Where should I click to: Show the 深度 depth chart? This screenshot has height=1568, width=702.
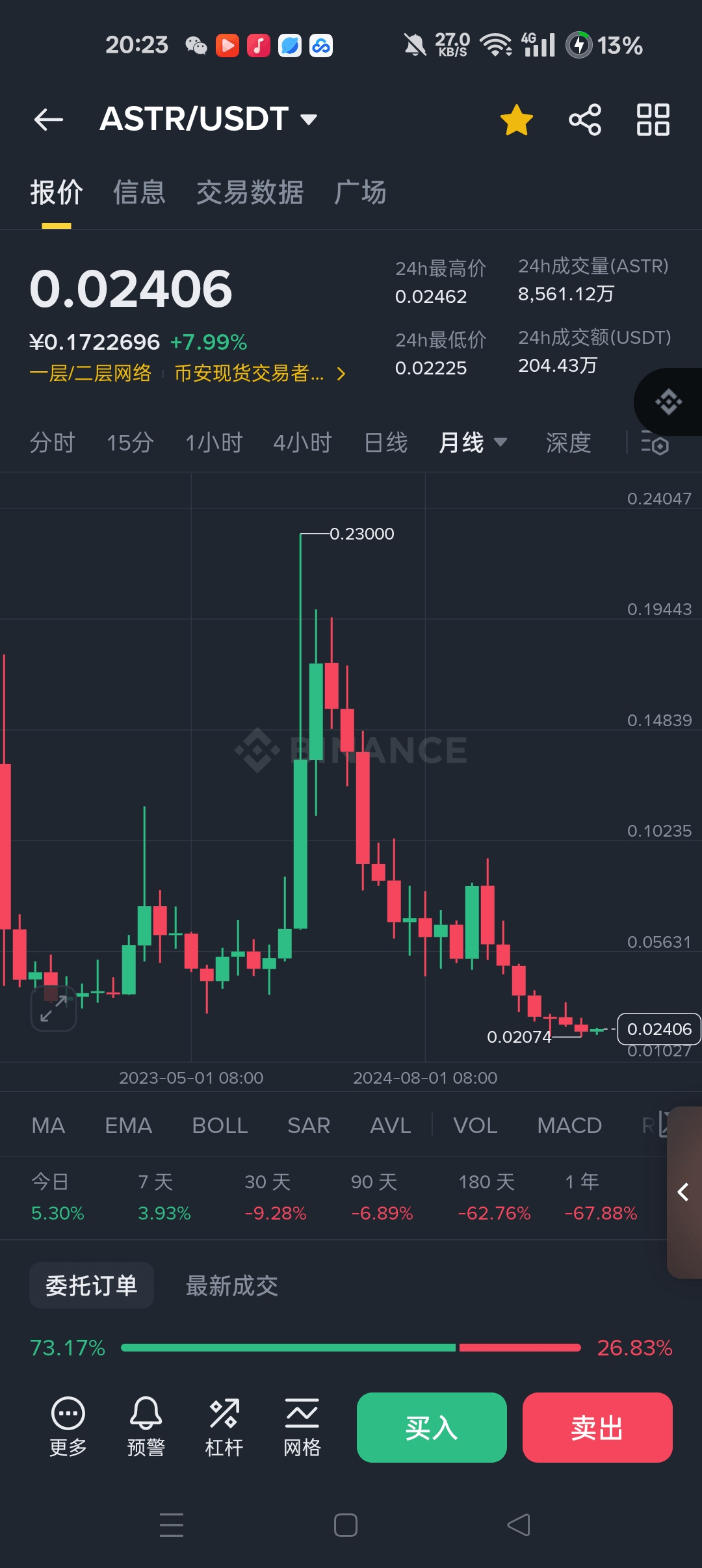tap(568, 443)
